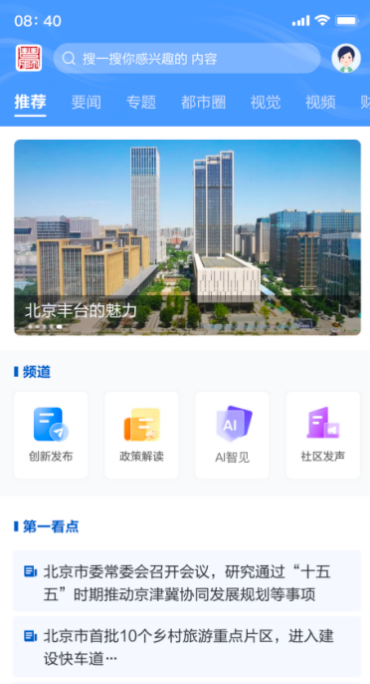Open the 社区发声 channel
The image size is (370, 684).
tap(323, 435)
